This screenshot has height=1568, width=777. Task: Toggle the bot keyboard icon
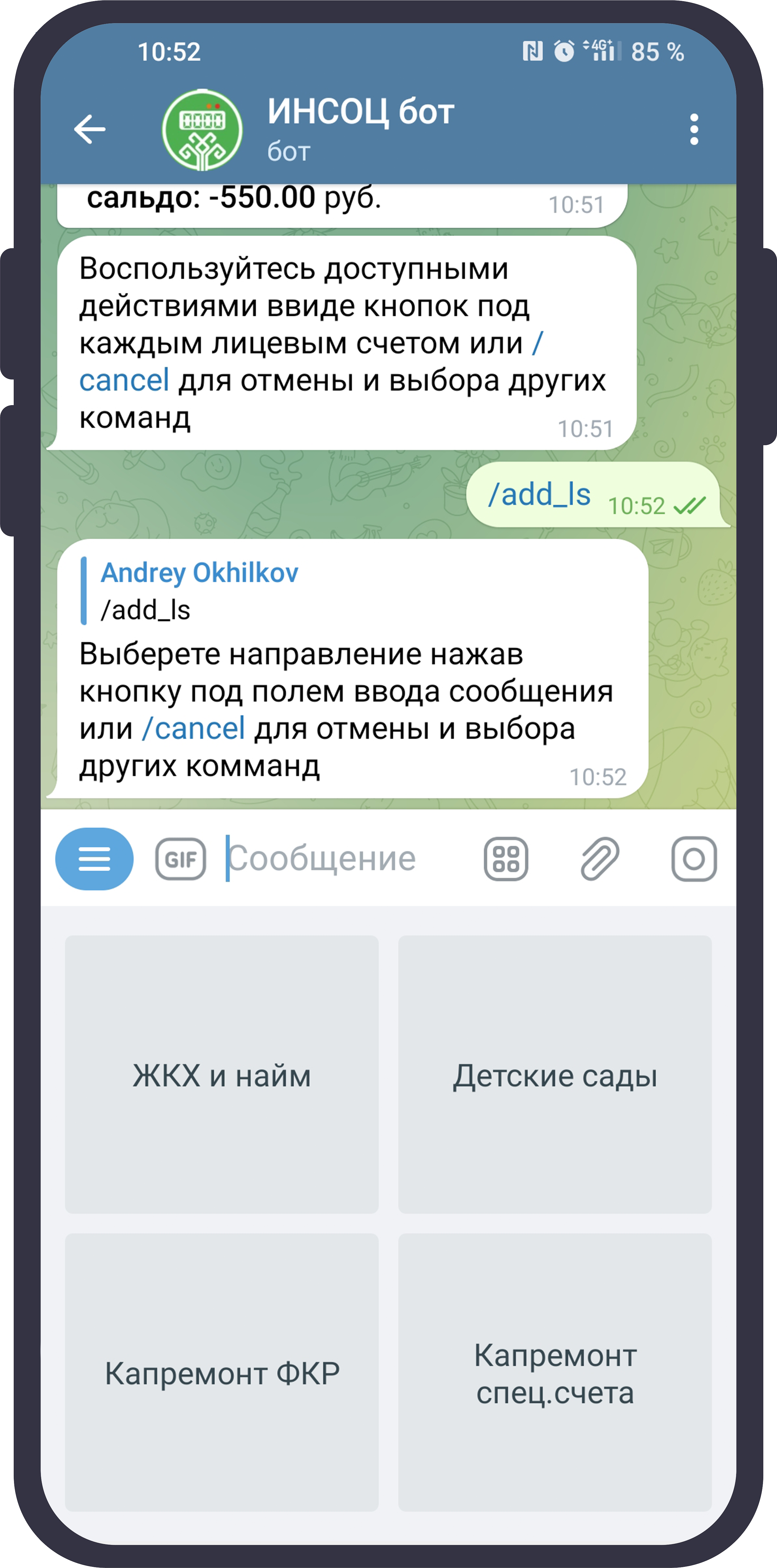click(506, 859)
